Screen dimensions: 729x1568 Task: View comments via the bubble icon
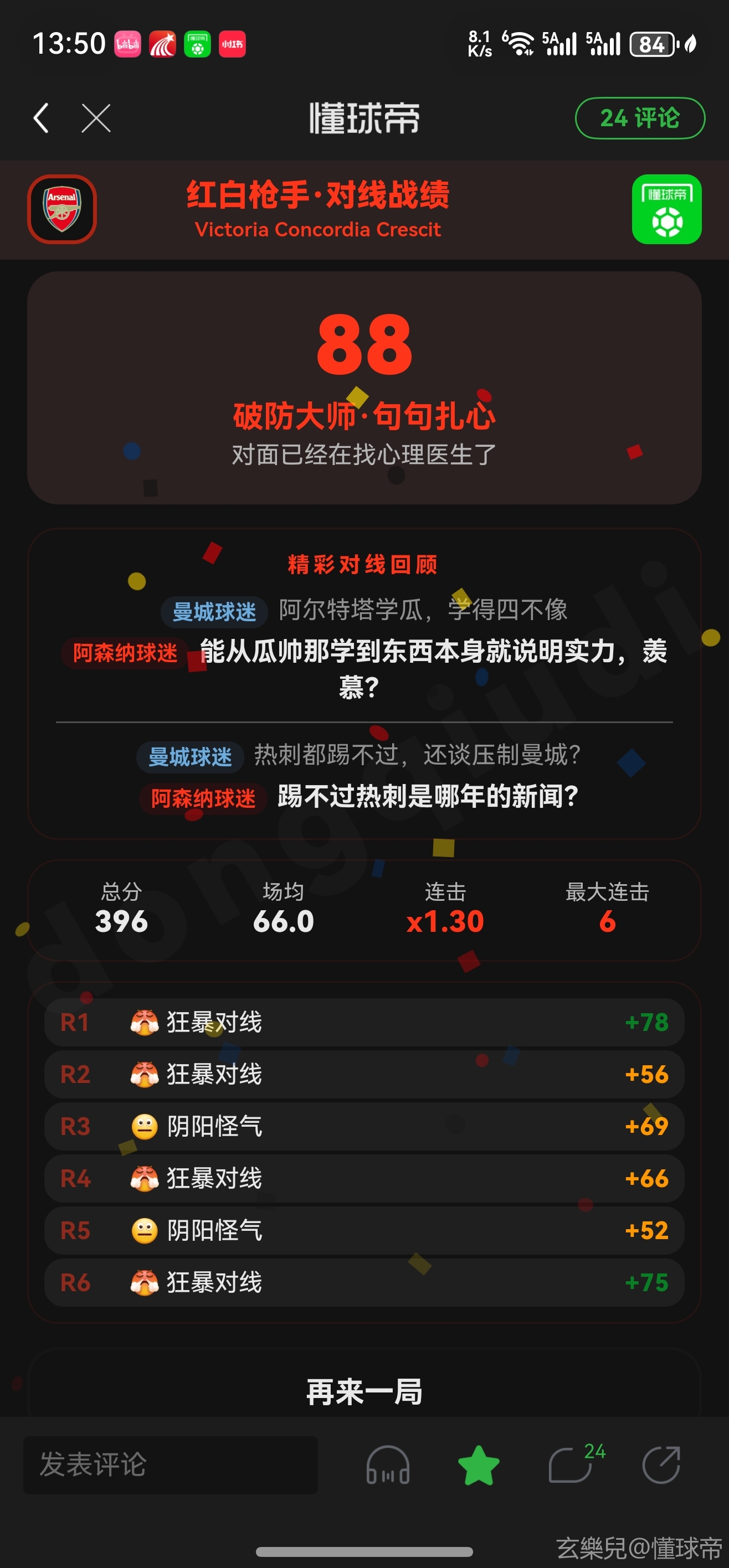coord(571,1464)
